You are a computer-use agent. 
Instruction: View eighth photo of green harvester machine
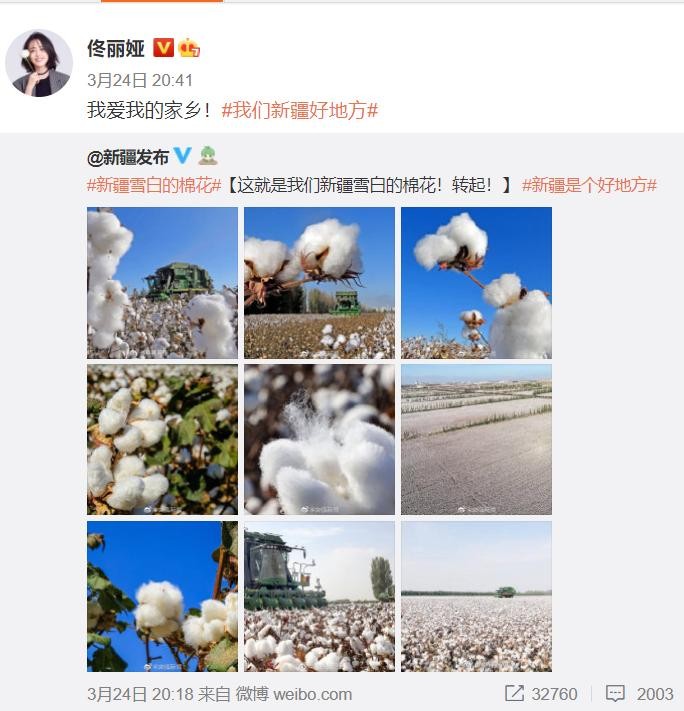pos(319,596)
